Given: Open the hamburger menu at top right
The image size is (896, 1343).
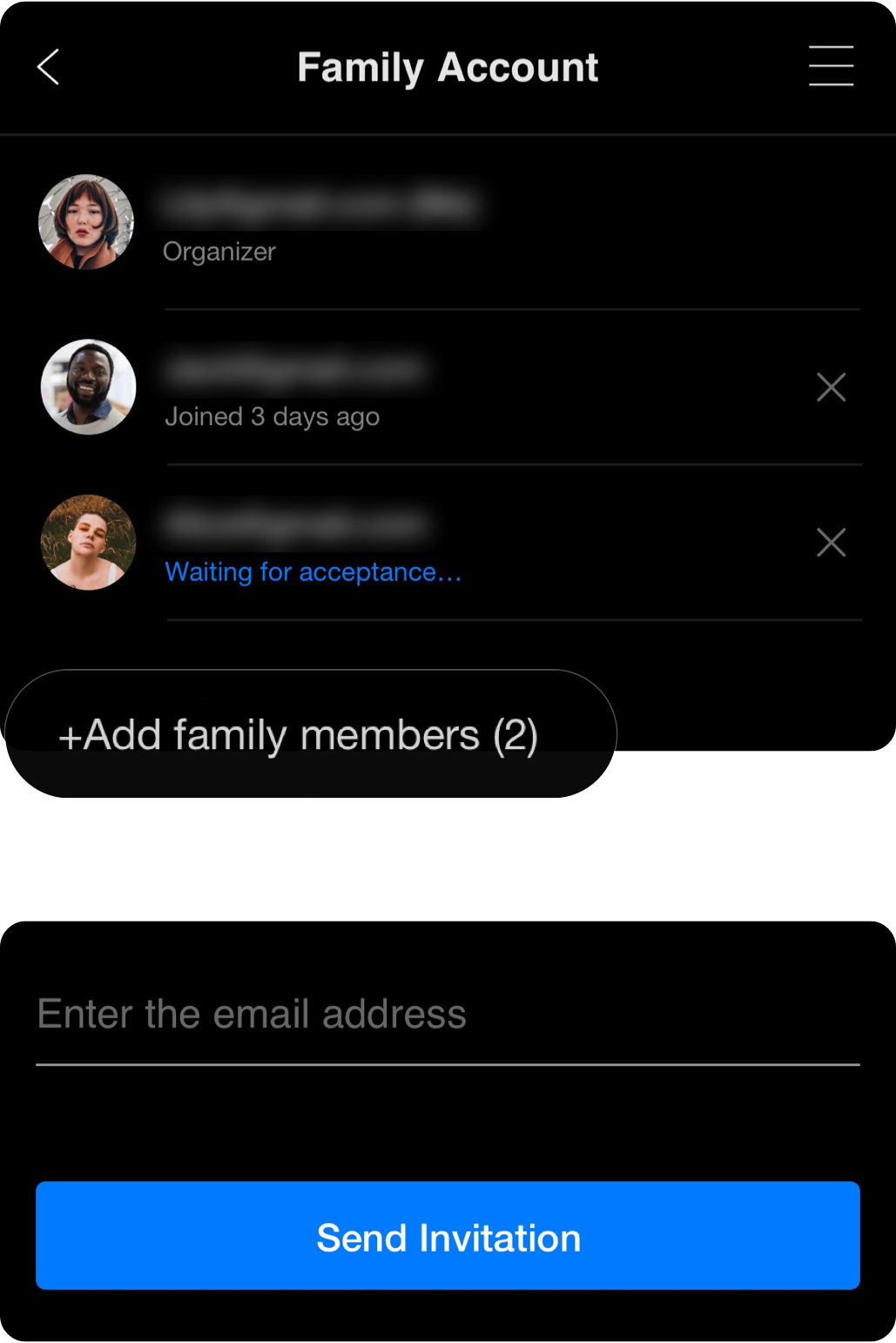Looking at the screenshot, I should coord(830,66).
